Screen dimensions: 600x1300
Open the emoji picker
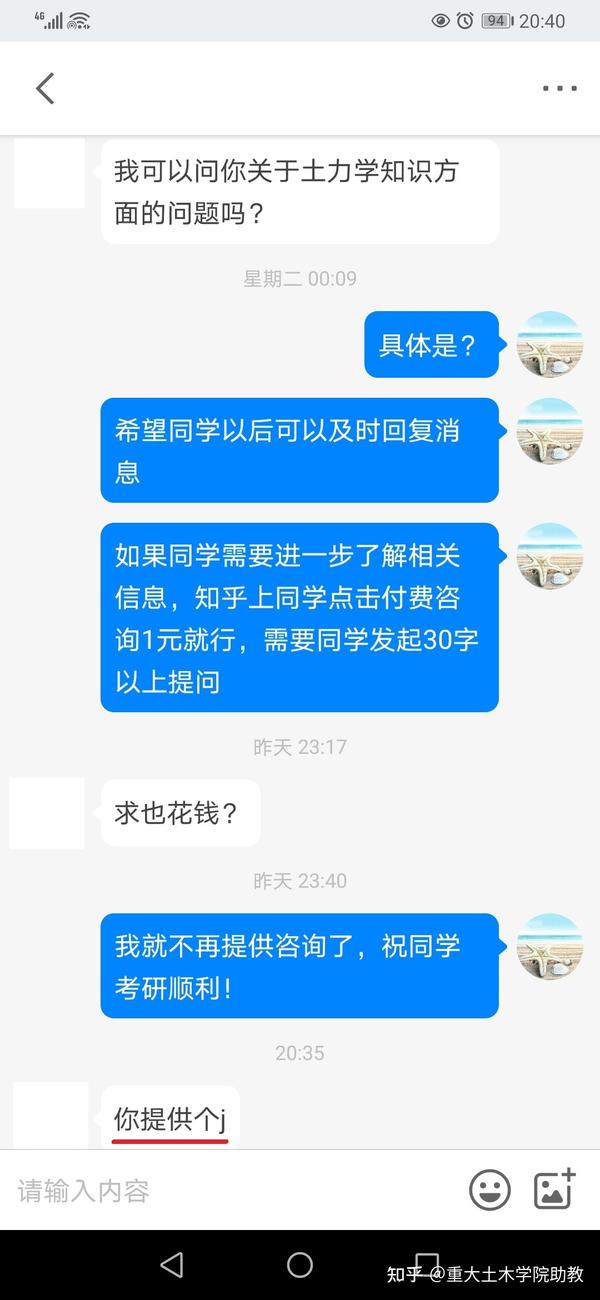point(490,1190)
